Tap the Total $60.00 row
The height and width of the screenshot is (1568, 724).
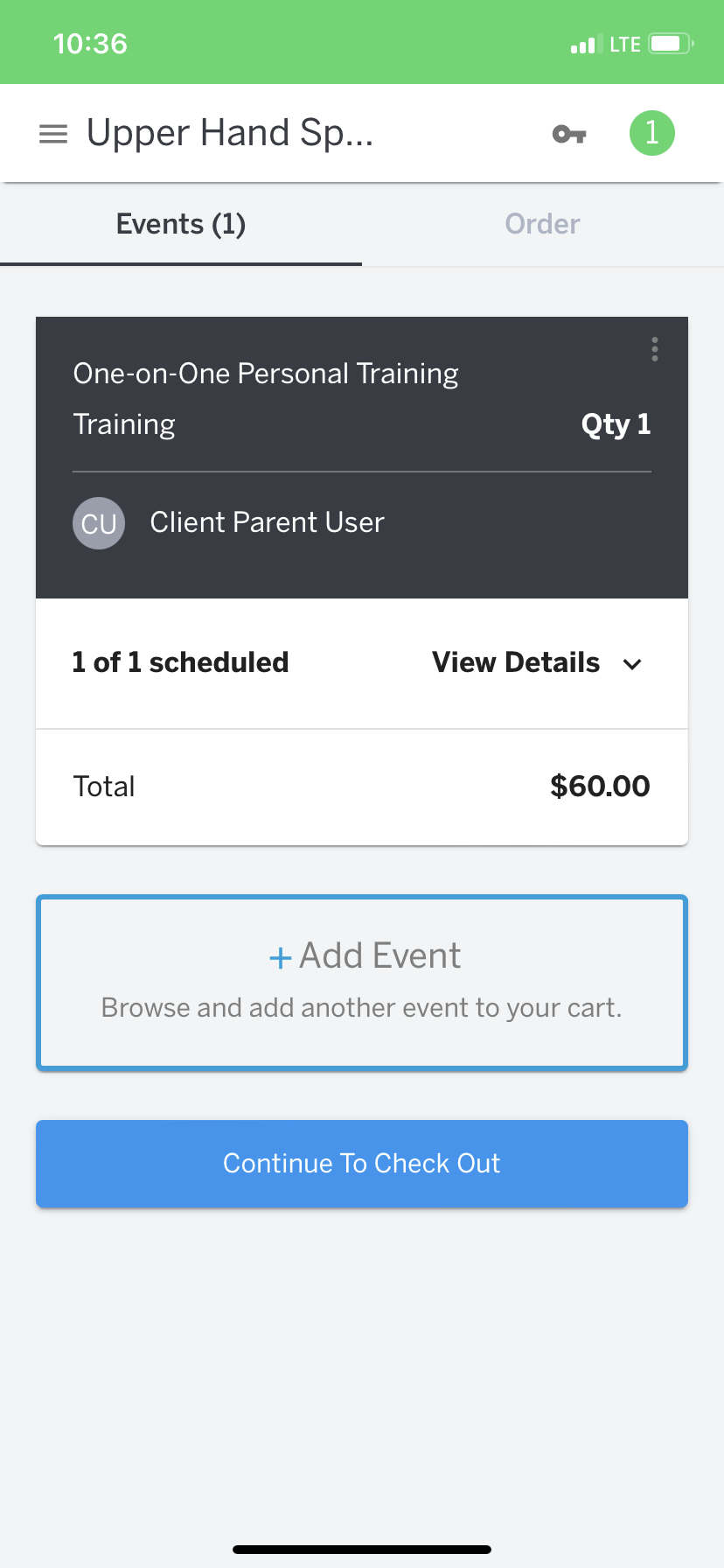pos(362,786)
